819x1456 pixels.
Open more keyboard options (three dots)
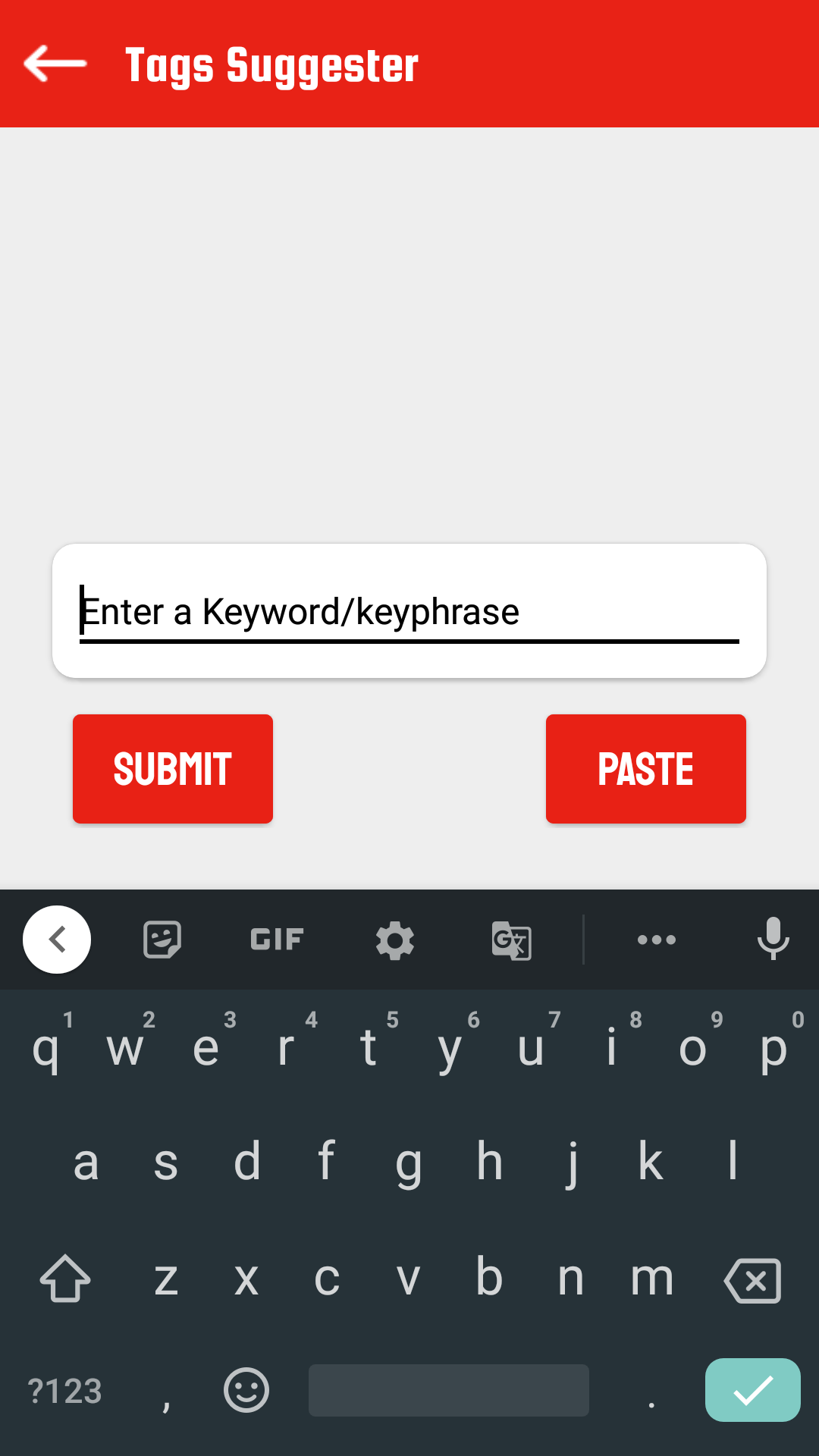(657, 940)
